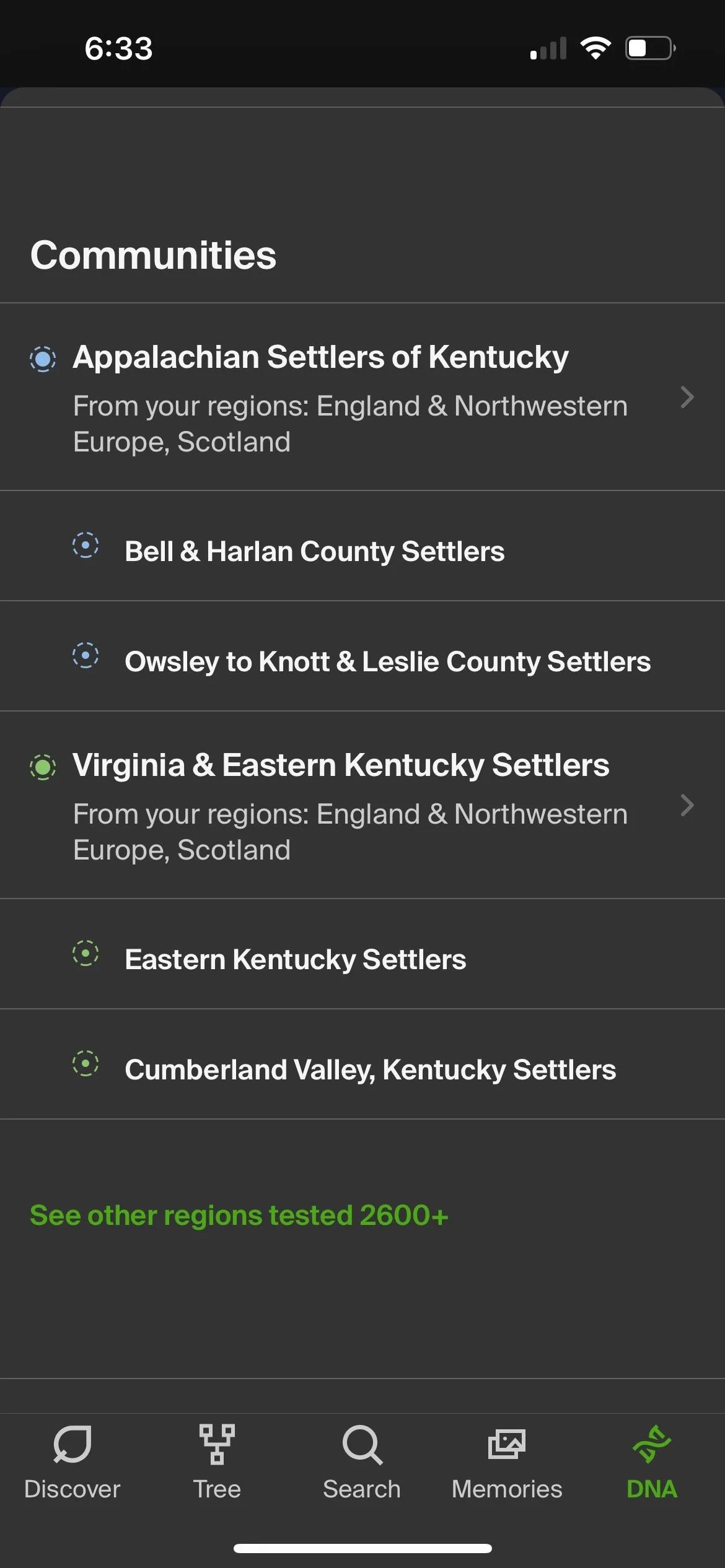Go to the Tree tab
Image resolution: width=725 pixels, height=1568 pixels.
[x=217, y=1463]
